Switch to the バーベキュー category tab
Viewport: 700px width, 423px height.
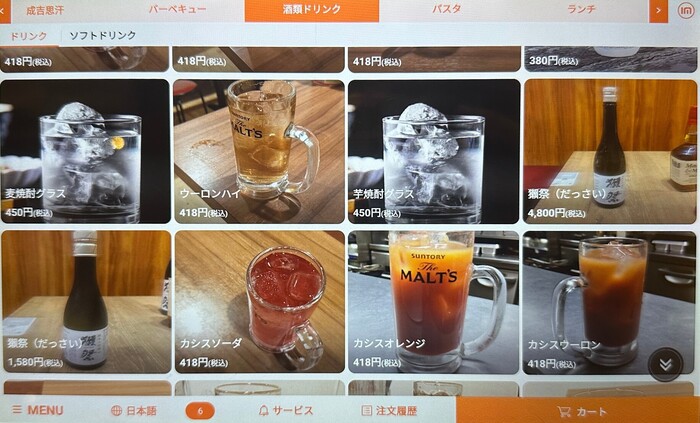point(177,10)
